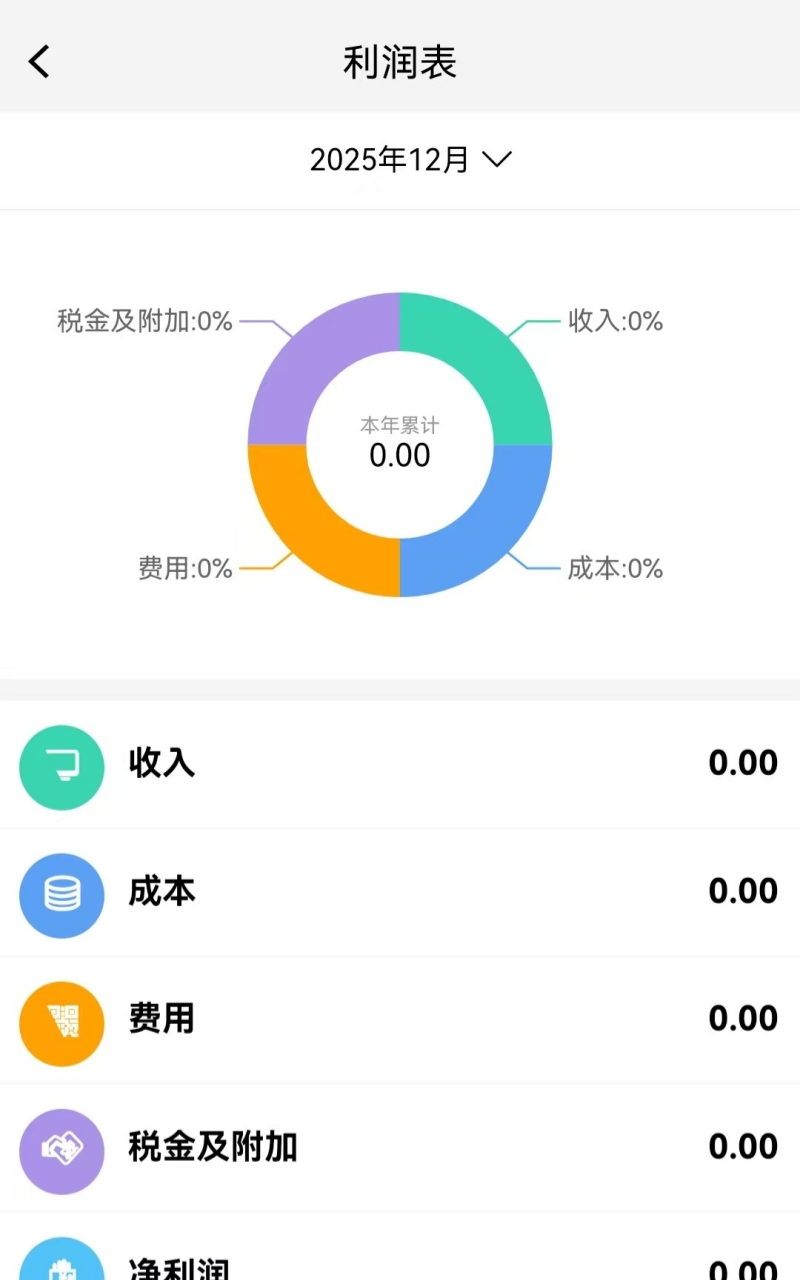Click the 本年累计 total in chart center
The image size is (800, 1280).
400,440
